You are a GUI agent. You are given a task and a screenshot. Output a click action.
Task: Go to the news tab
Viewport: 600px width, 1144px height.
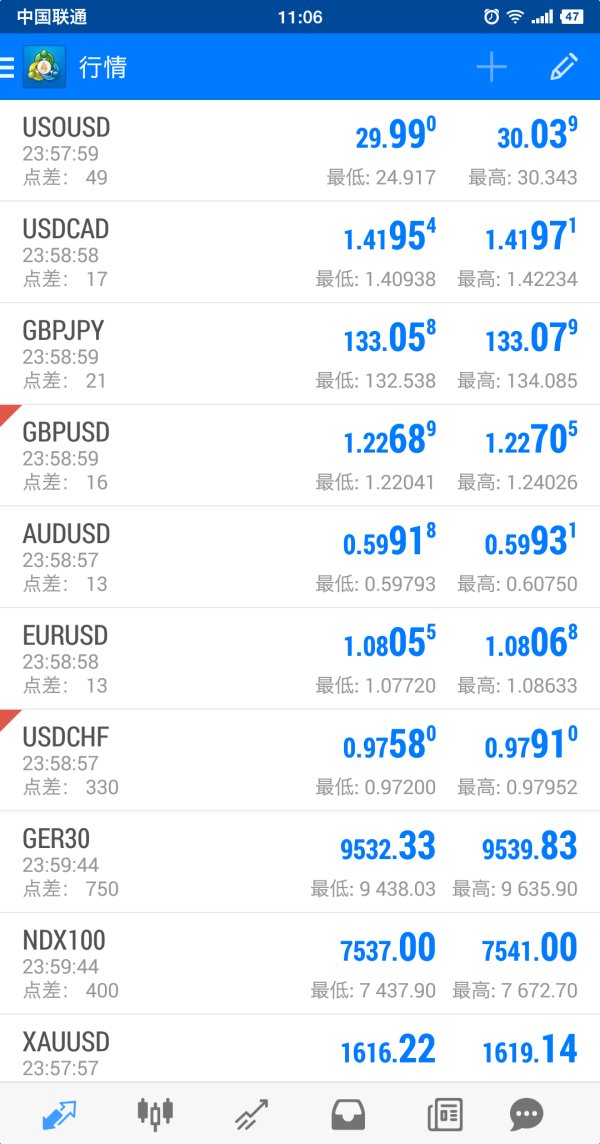pyautogui.click(x=445, y=1115)
